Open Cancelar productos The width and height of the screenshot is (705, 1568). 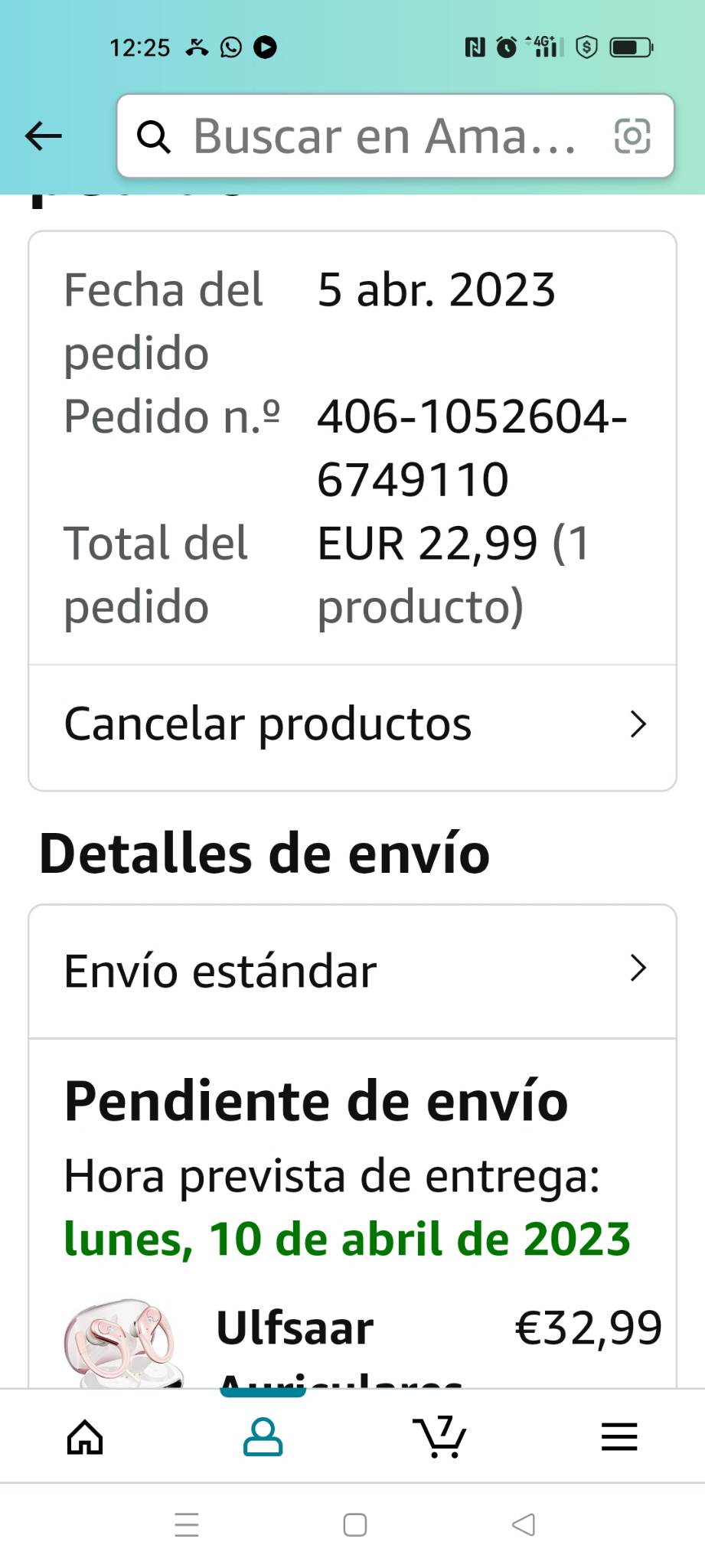click(352, 724)
